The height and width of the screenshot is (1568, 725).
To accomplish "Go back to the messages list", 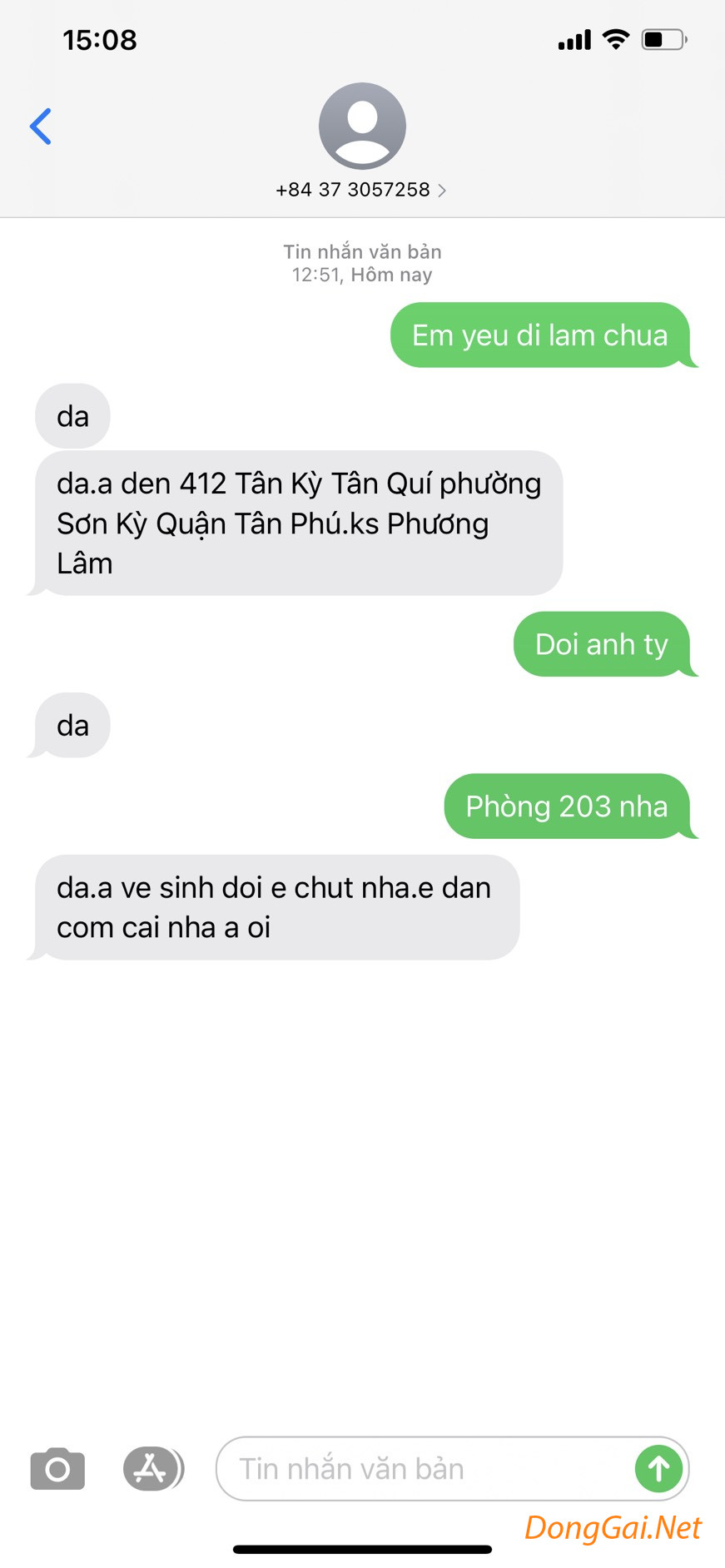I will click(x=40, y=127).
